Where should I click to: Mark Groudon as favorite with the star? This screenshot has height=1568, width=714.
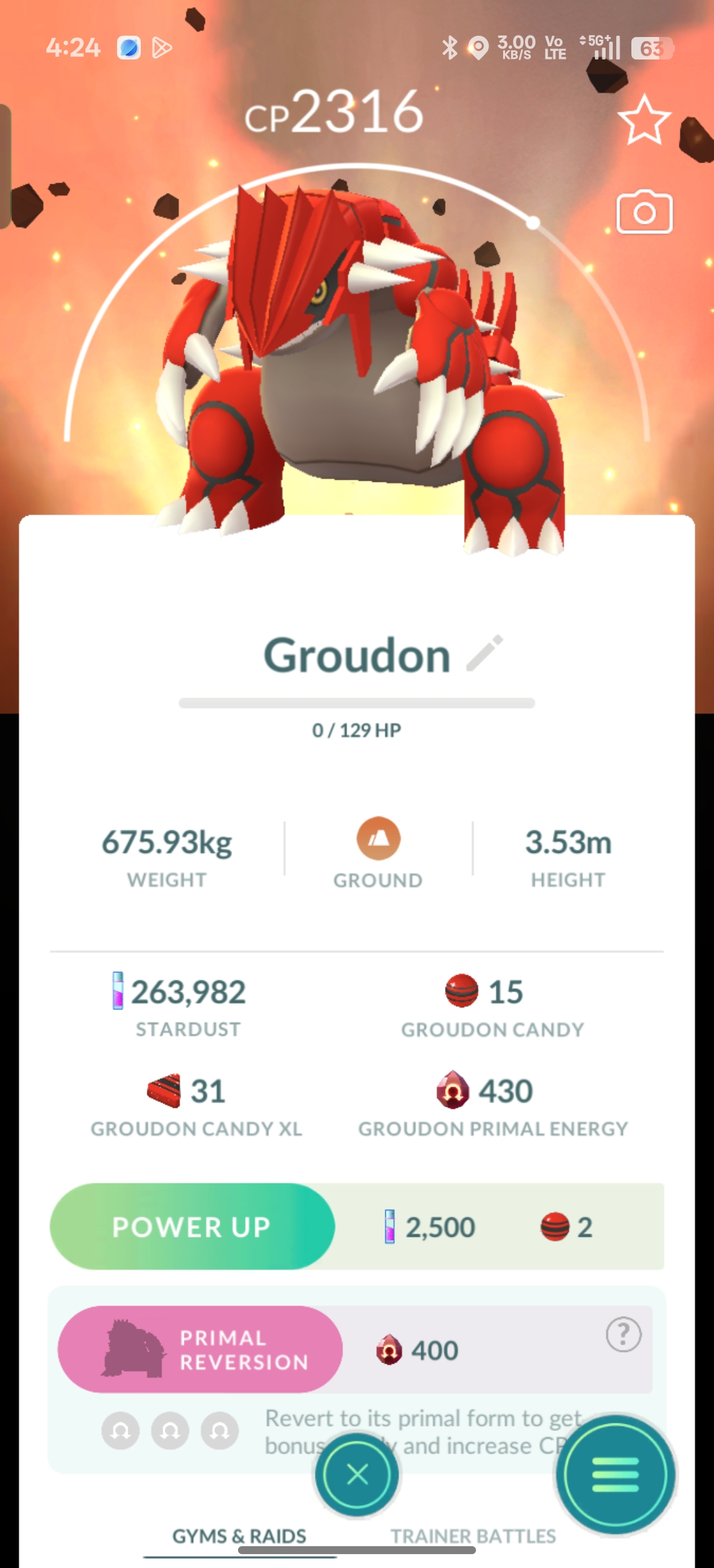point(644,120)
